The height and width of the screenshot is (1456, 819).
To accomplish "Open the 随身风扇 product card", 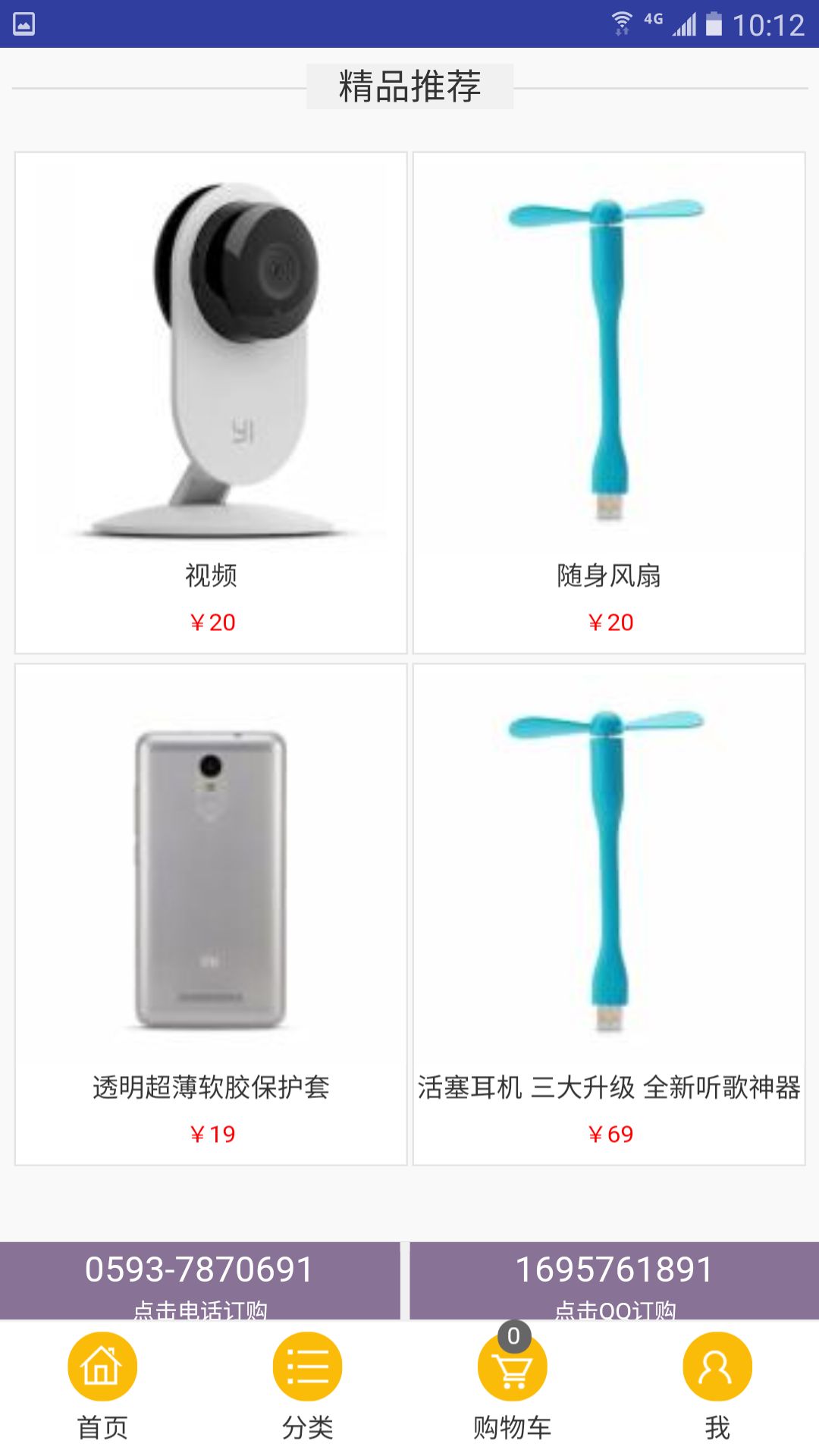I will [609, 402].
